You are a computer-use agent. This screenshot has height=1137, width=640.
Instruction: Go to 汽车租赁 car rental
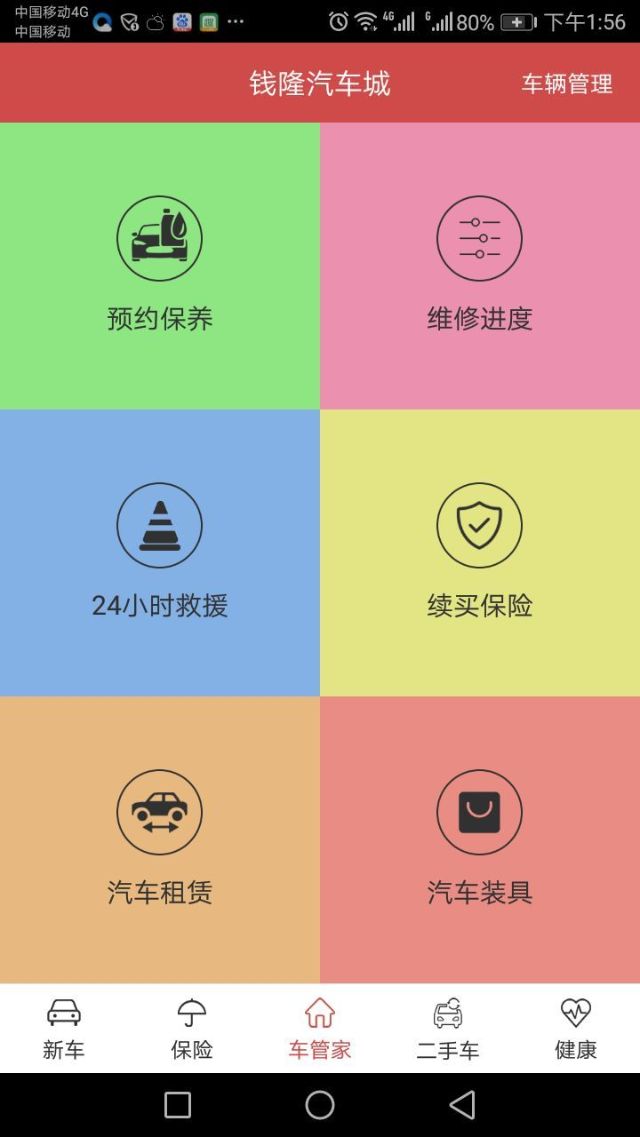pos(159,840)
